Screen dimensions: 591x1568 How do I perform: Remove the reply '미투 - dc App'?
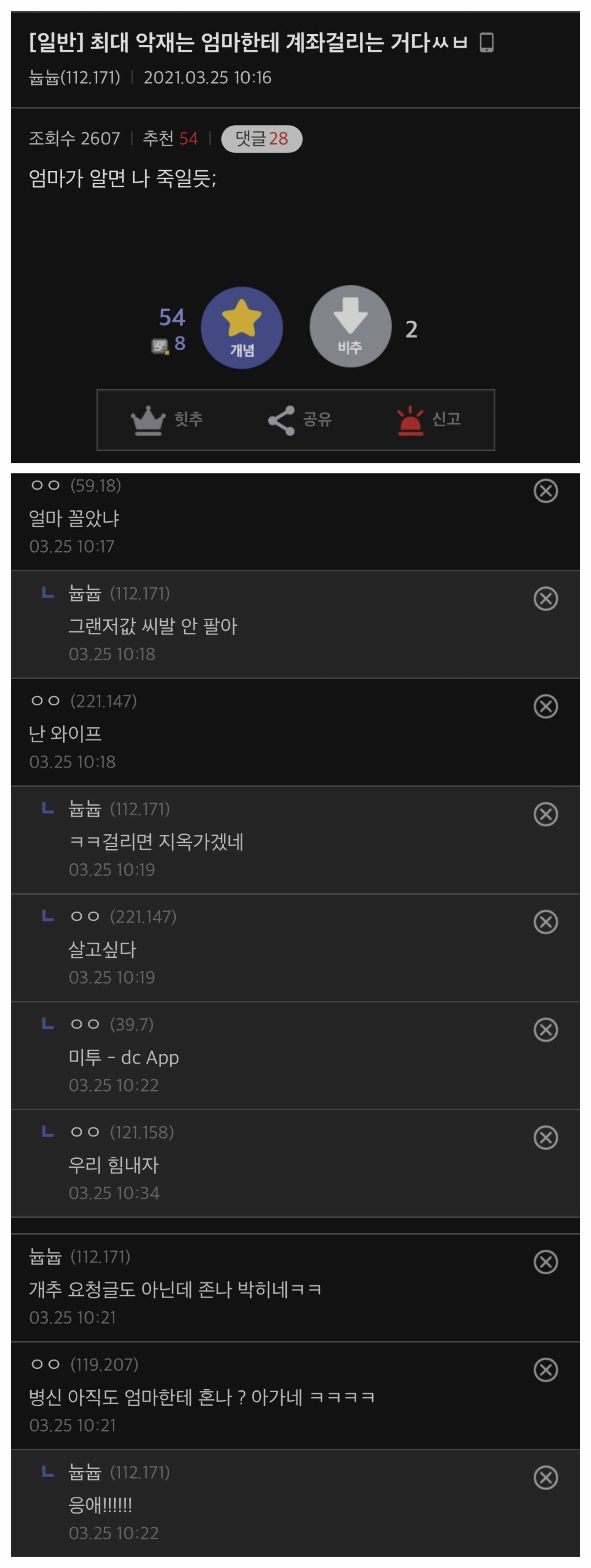(x=545, y=1029)
